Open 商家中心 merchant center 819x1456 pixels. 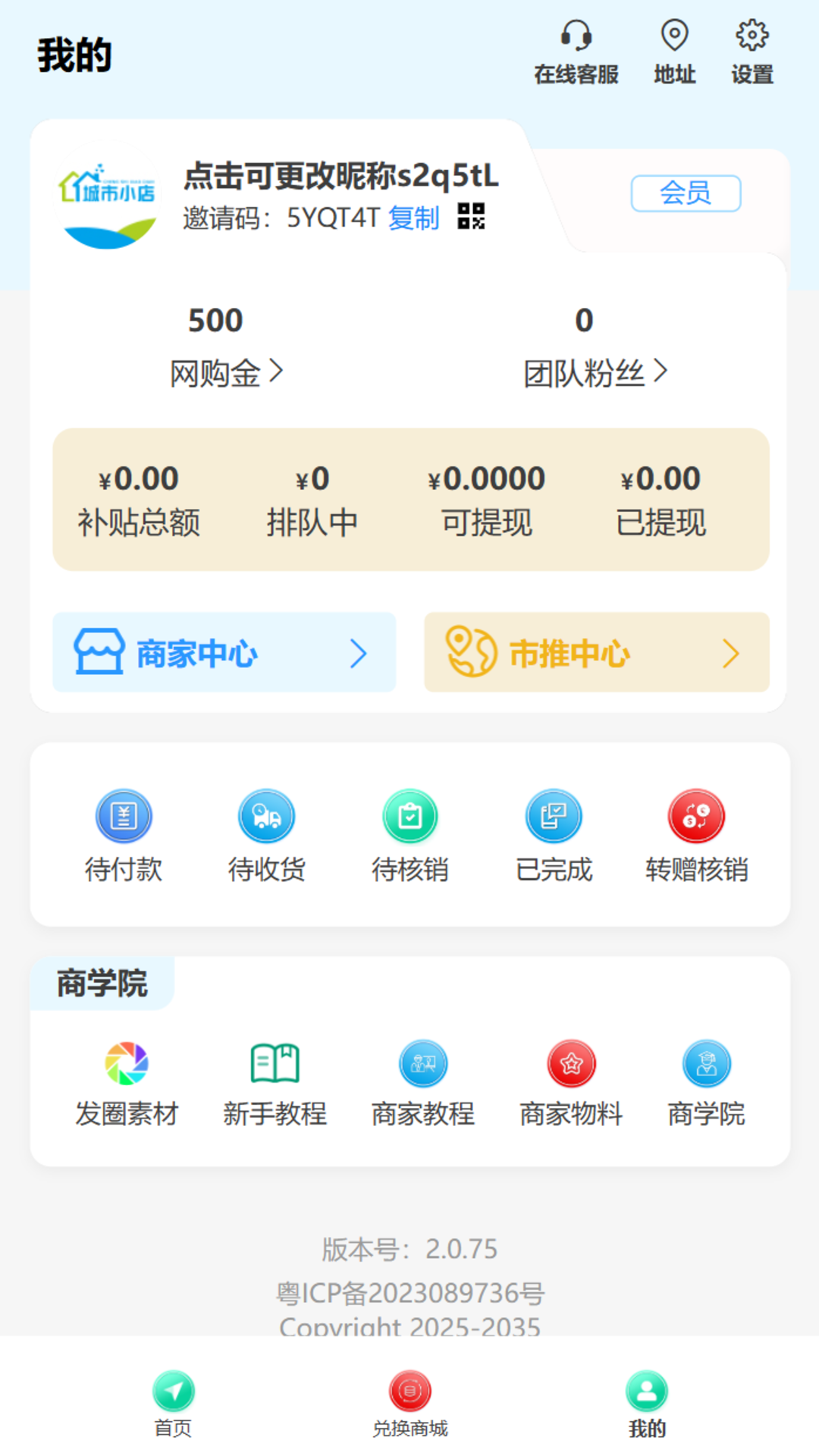pos(224,652)
